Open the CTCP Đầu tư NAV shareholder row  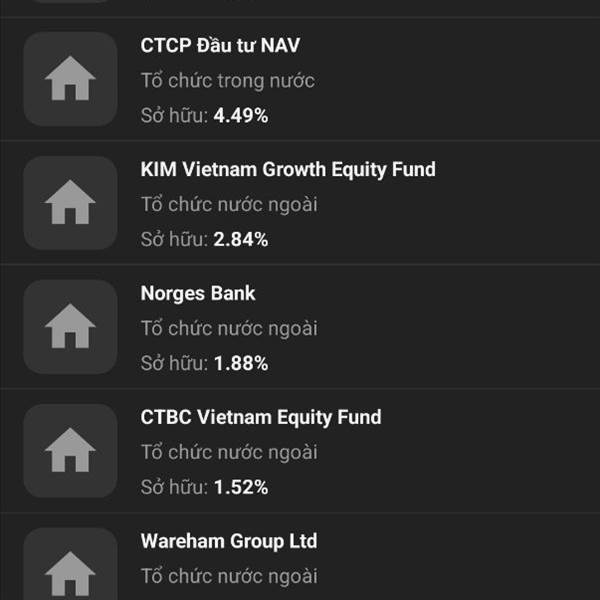[300, 79]
